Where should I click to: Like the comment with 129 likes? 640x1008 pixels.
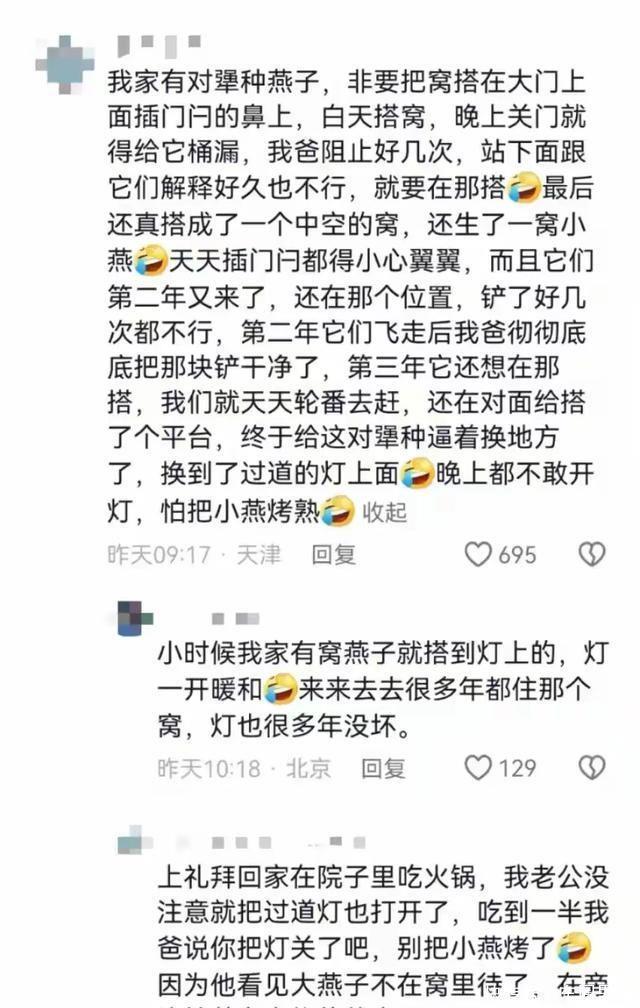pos(481,768)
